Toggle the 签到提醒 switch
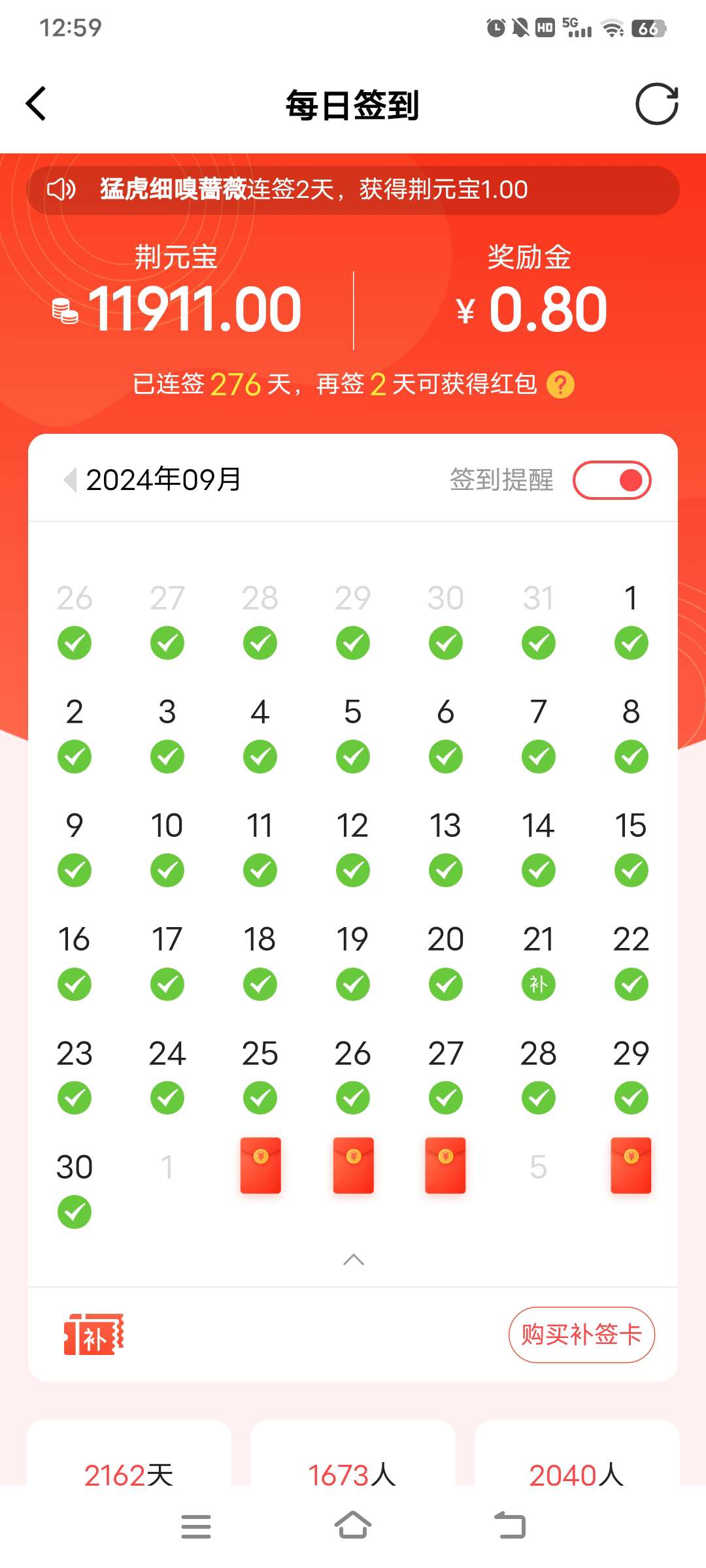706x1568 pixels. tap(612, 480)
